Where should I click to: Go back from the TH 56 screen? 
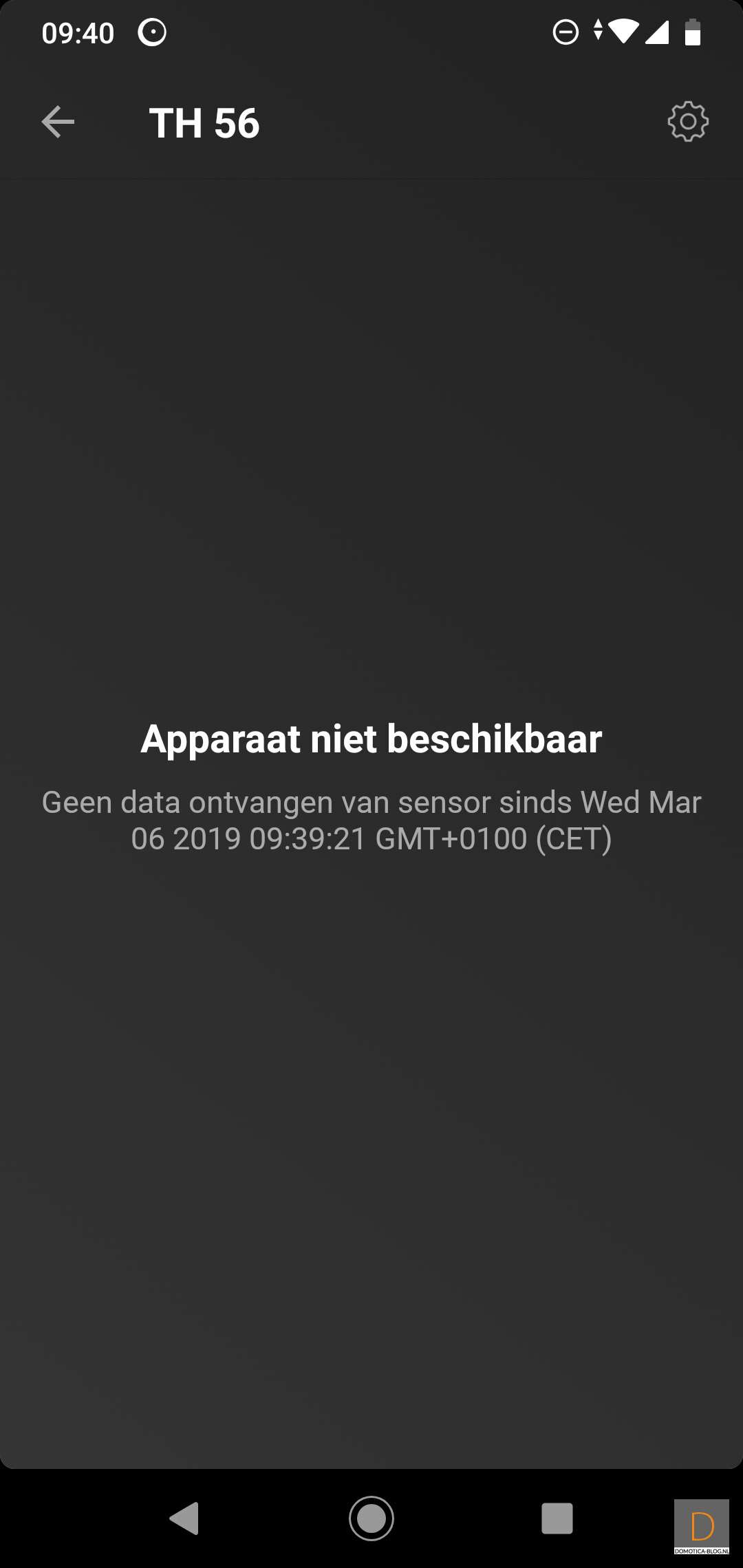58,122
